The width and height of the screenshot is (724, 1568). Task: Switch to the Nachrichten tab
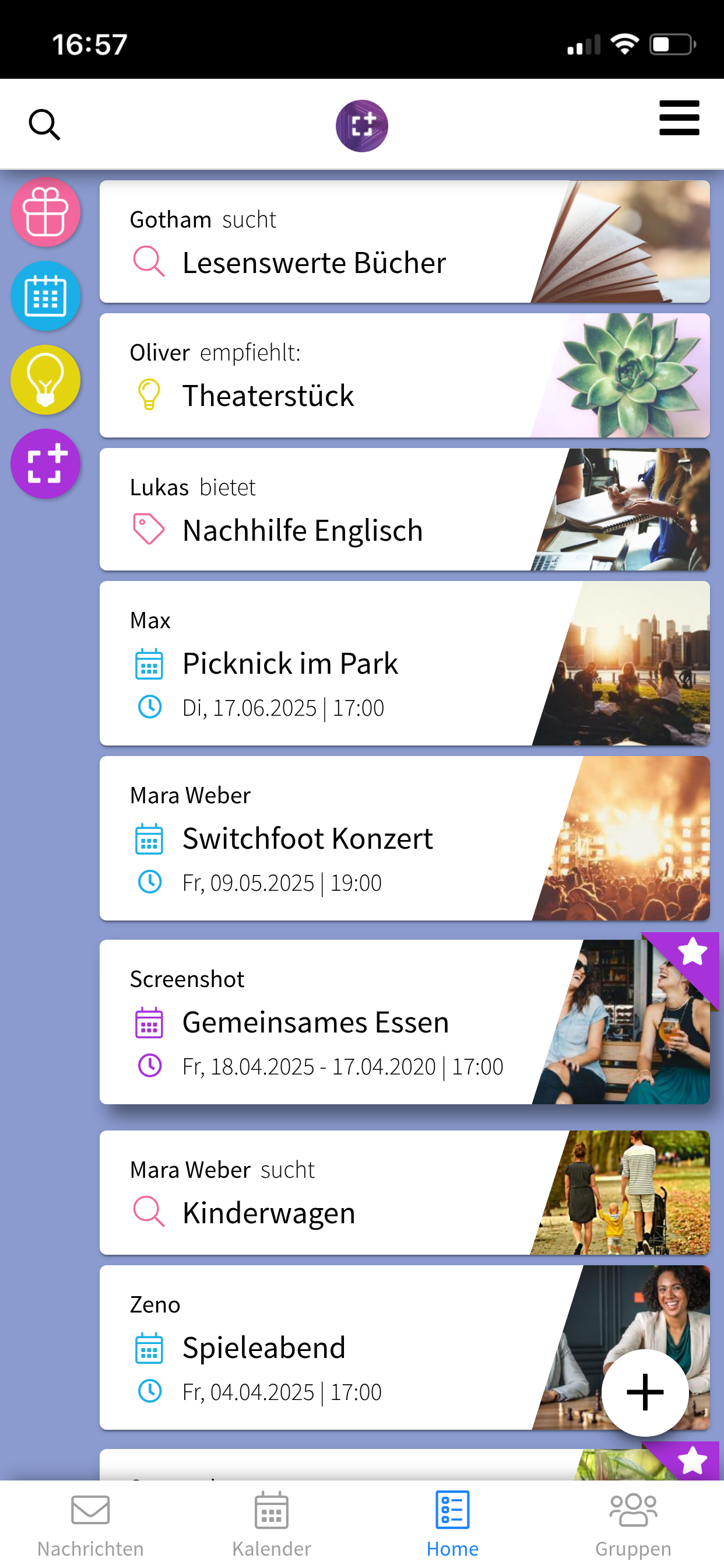point(91,1524)
